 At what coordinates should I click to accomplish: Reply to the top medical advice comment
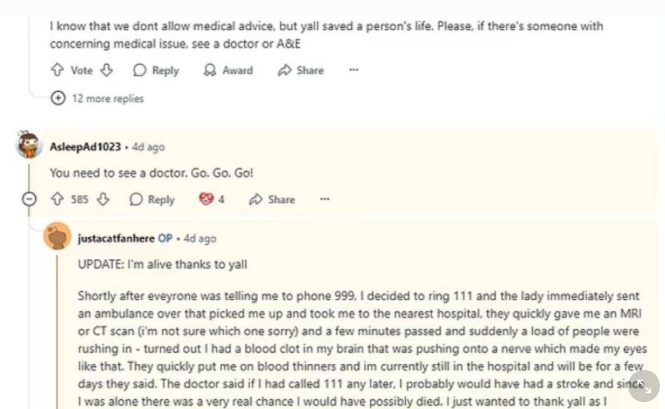coord(156,70)
